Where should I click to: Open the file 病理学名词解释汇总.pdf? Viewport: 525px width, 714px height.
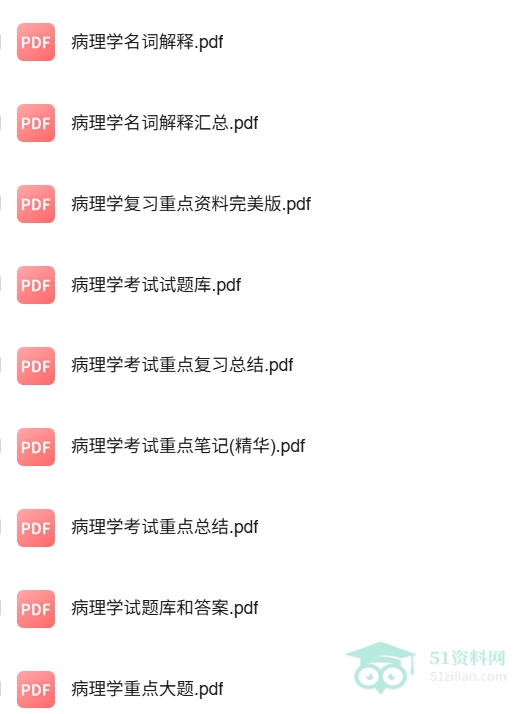[164, 123]
